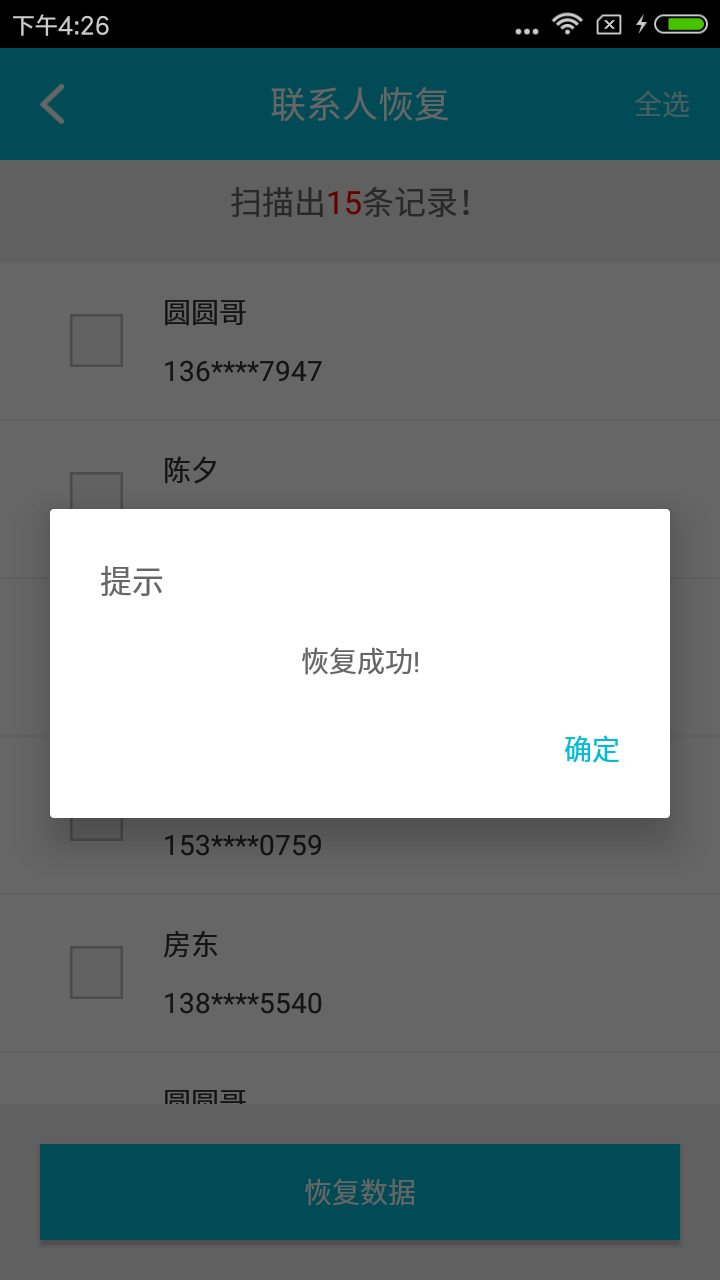Click the notification dots on the left

pos(527,28)
